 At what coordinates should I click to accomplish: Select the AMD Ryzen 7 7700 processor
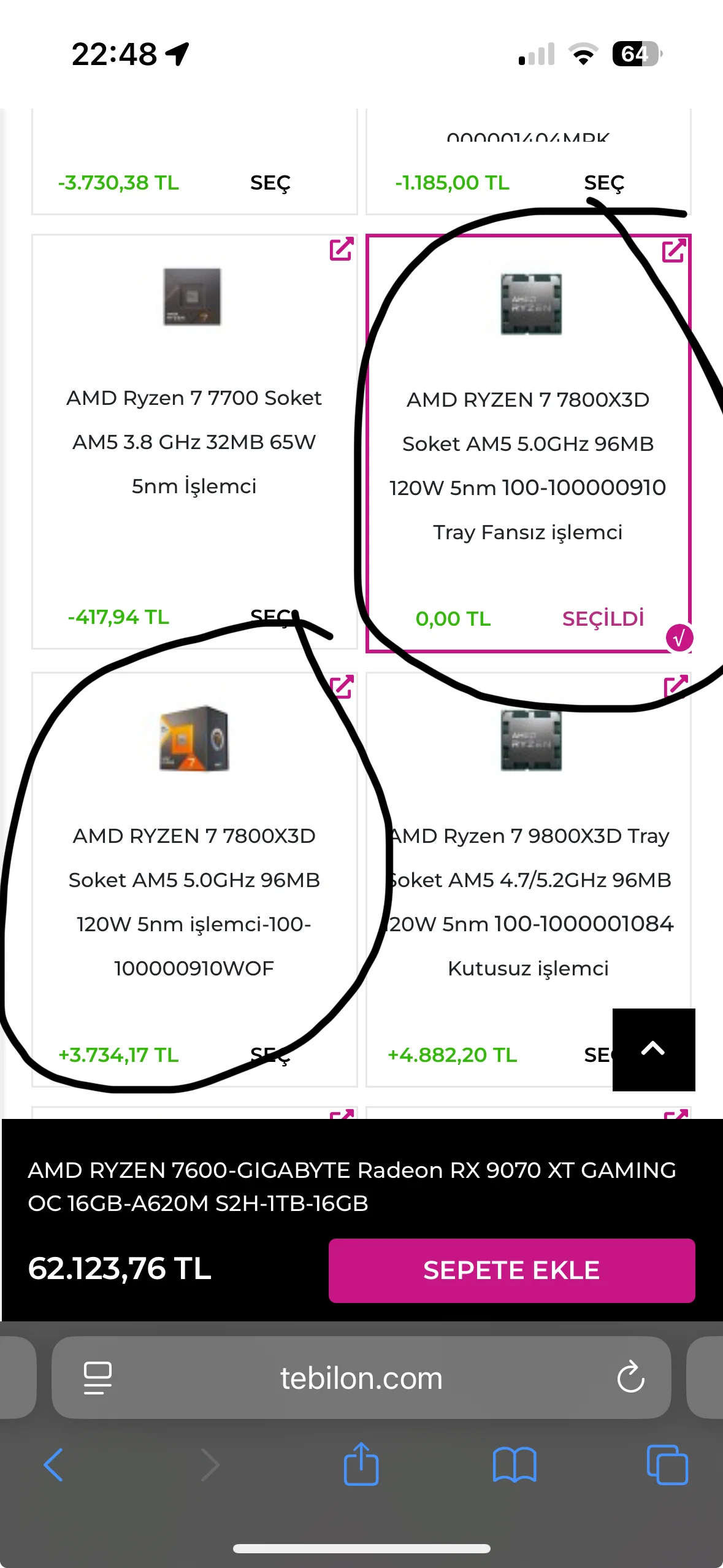pyautogui.click(x=270, y=616)
